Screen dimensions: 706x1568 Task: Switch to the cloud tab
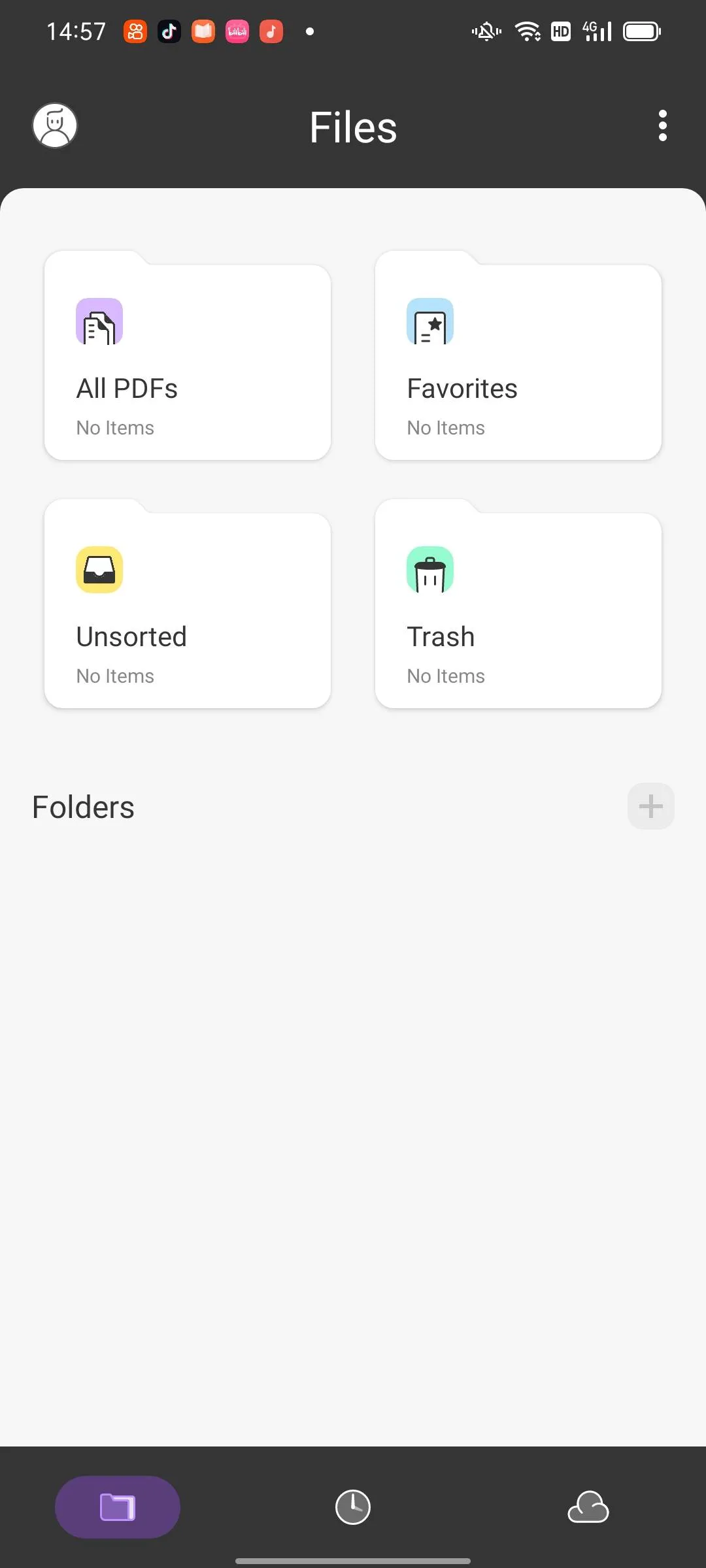coord(588,1507)
